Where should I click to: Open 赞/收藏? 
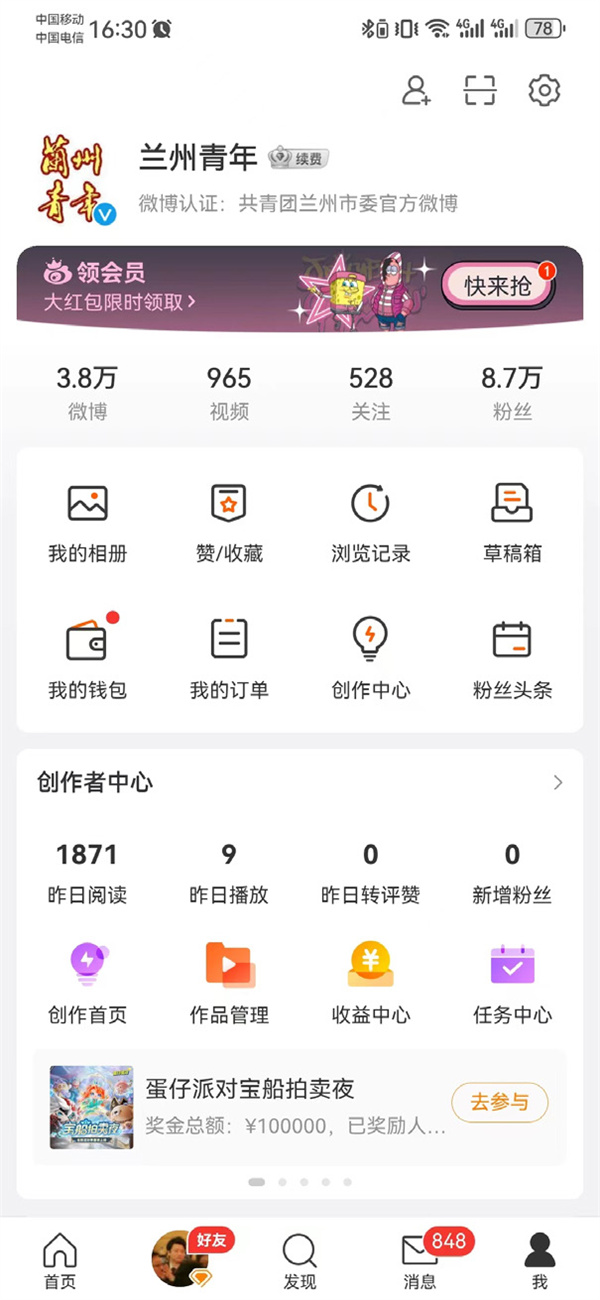click(x=229, y=522)
